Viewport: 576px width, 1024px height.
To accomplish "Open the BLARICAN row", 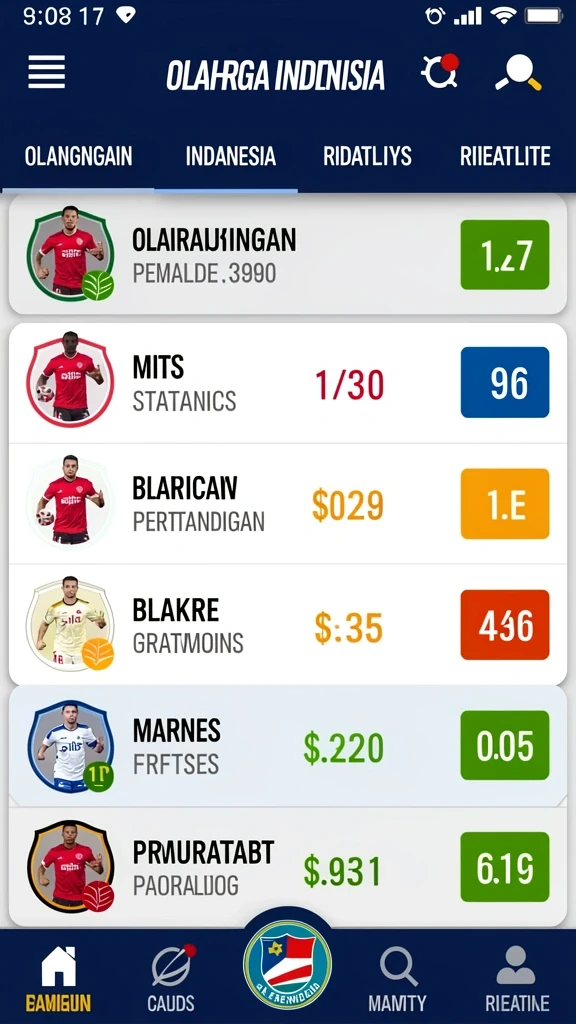I will [287, 504].
